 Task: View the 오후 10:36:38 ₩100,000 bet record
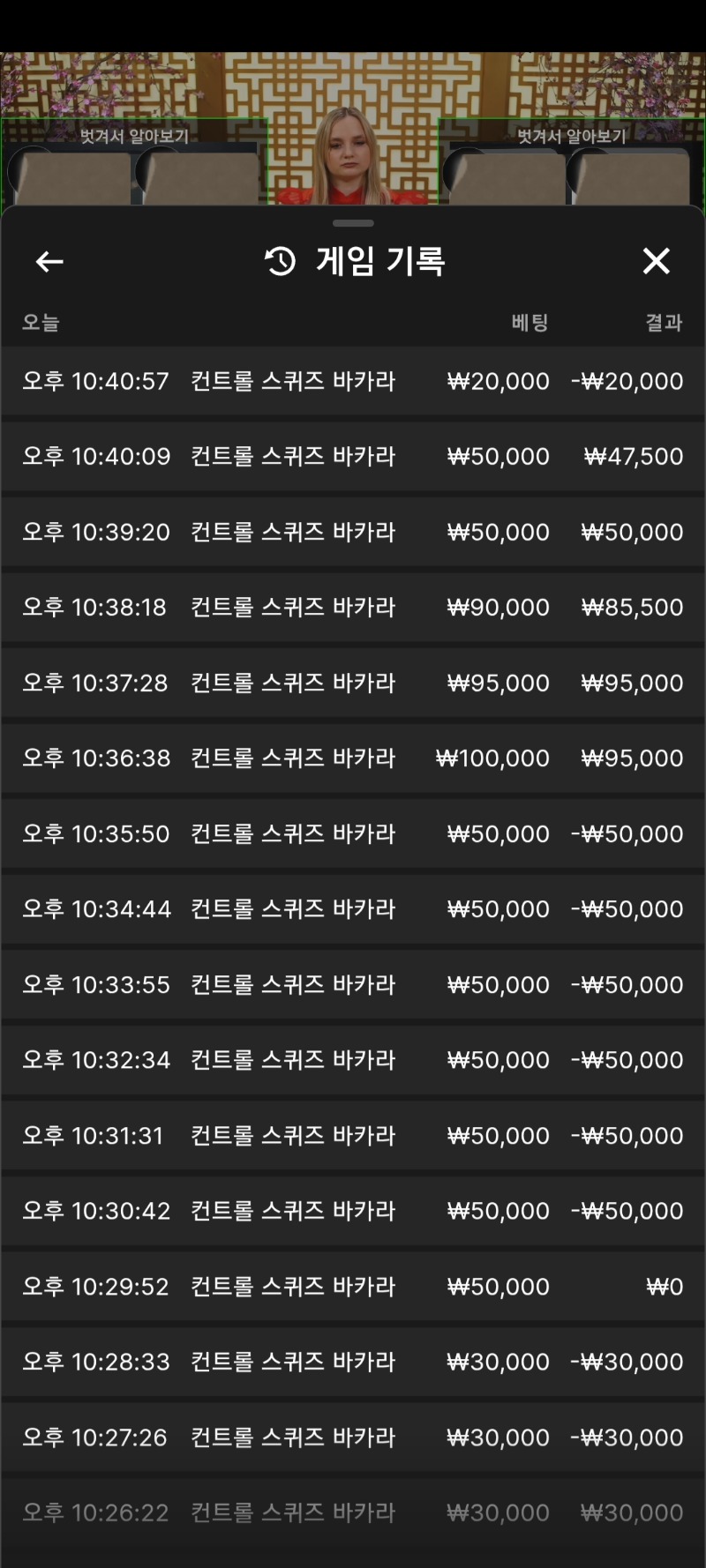353,758
